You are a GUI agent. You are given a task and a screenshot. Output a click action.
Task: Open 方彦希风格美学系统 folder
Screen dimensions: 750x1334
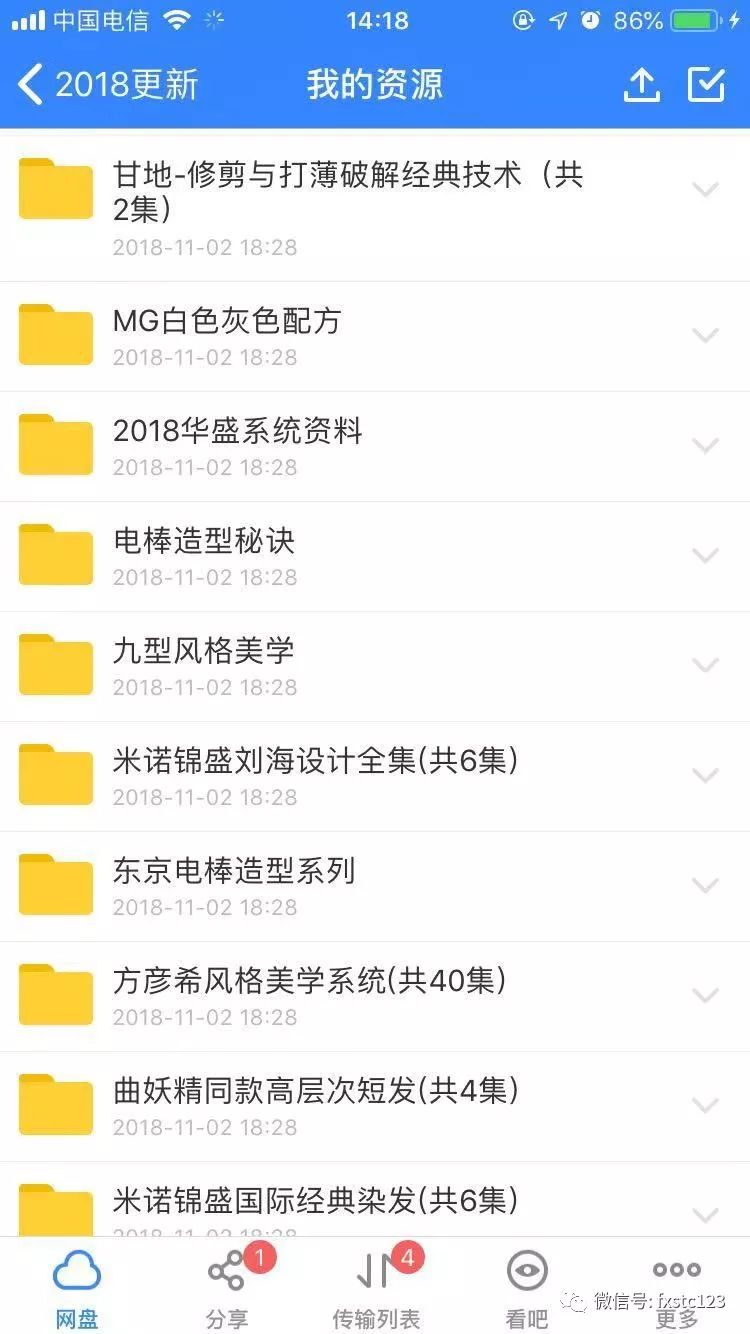309,981
